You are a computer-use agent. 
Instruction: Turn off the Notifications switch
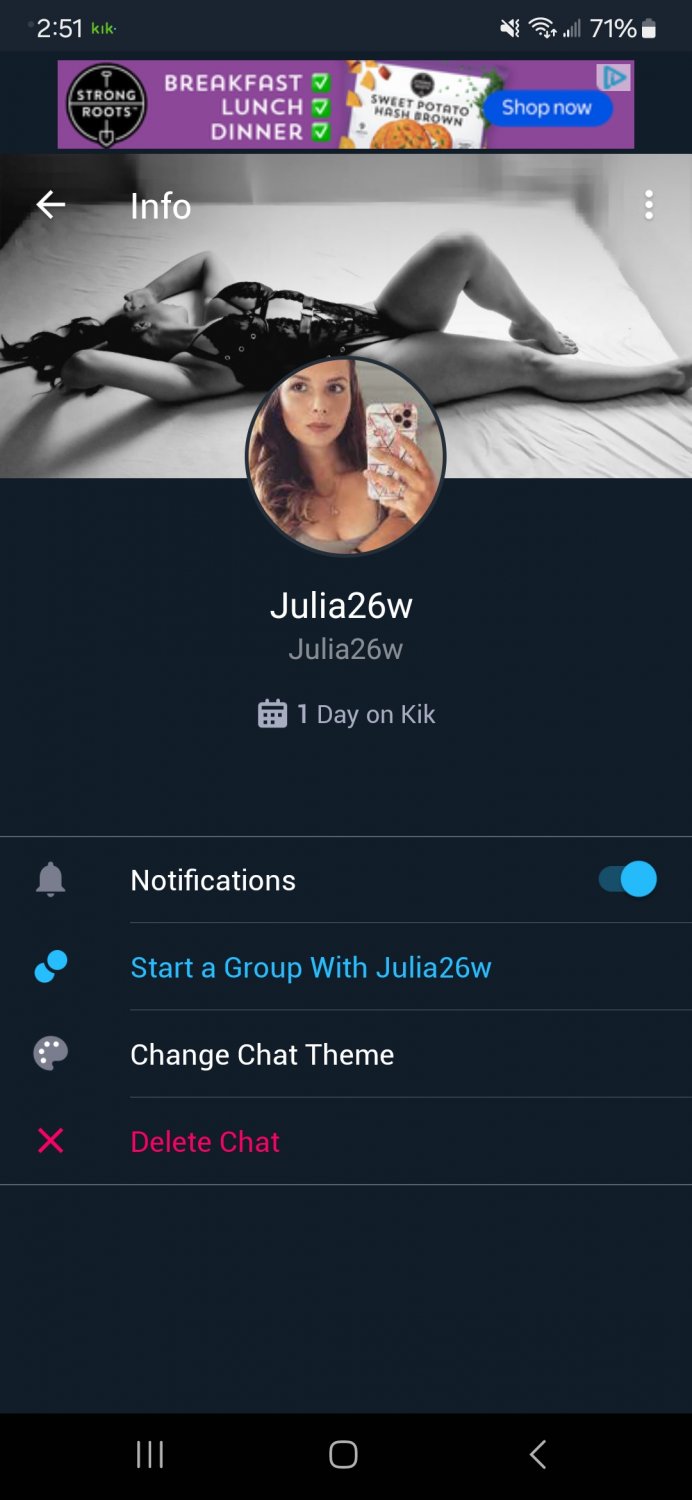click(628, 879)
